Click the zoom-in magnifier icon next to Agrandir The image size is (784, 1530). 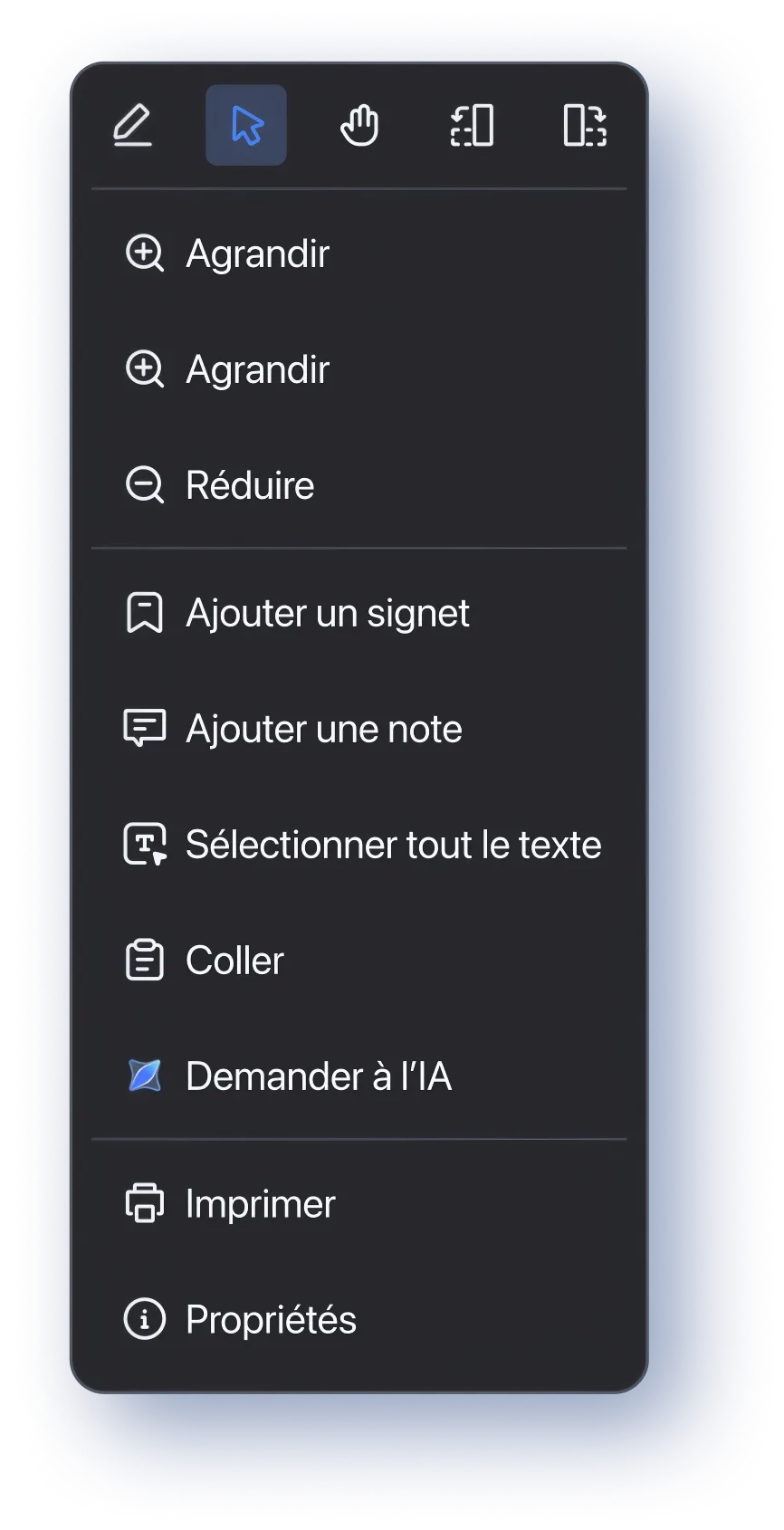(x=146, y=253)
